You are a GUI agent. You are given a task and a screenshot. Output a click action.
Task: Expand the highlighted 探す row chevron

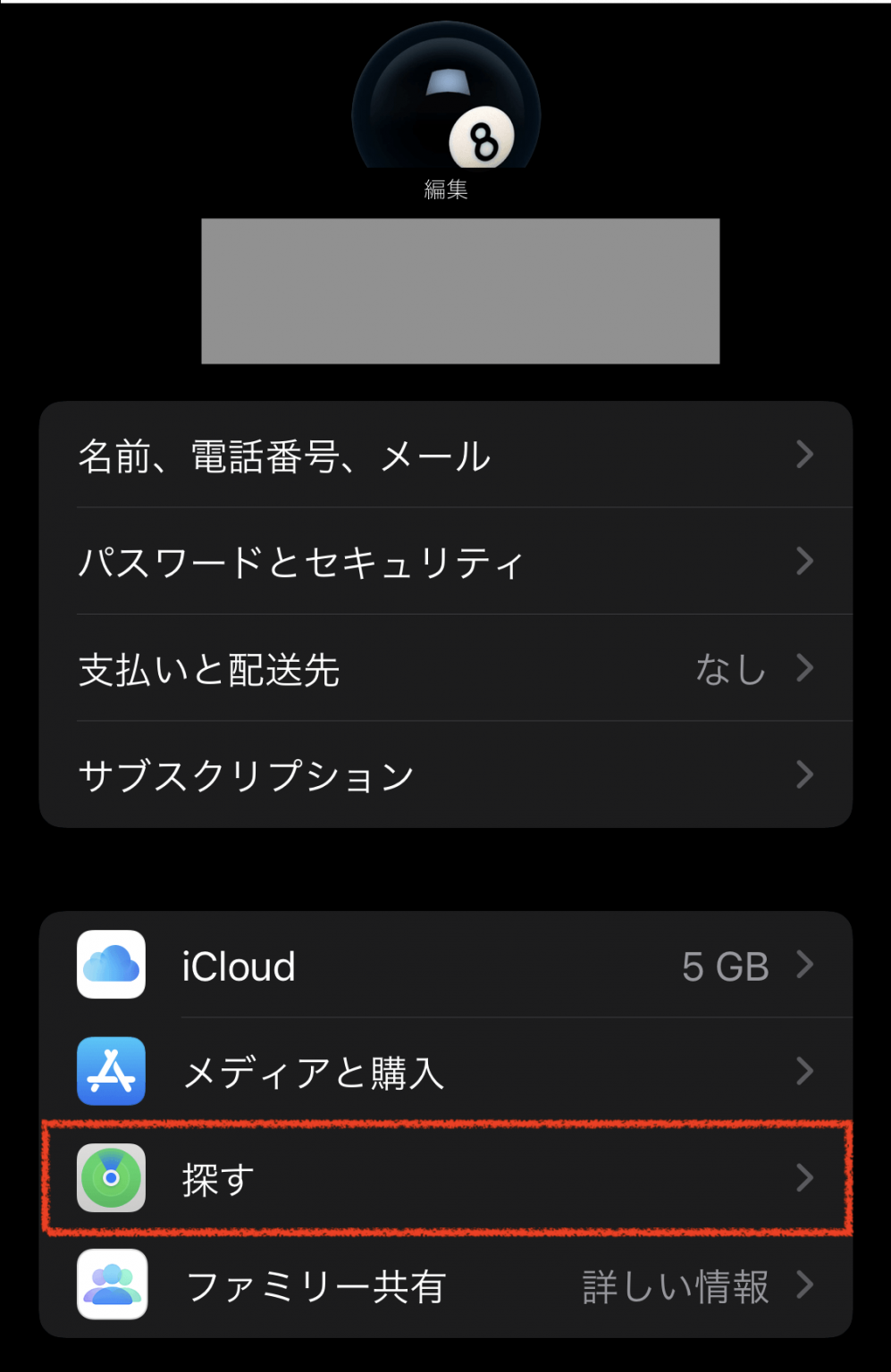pos(805,1178)
